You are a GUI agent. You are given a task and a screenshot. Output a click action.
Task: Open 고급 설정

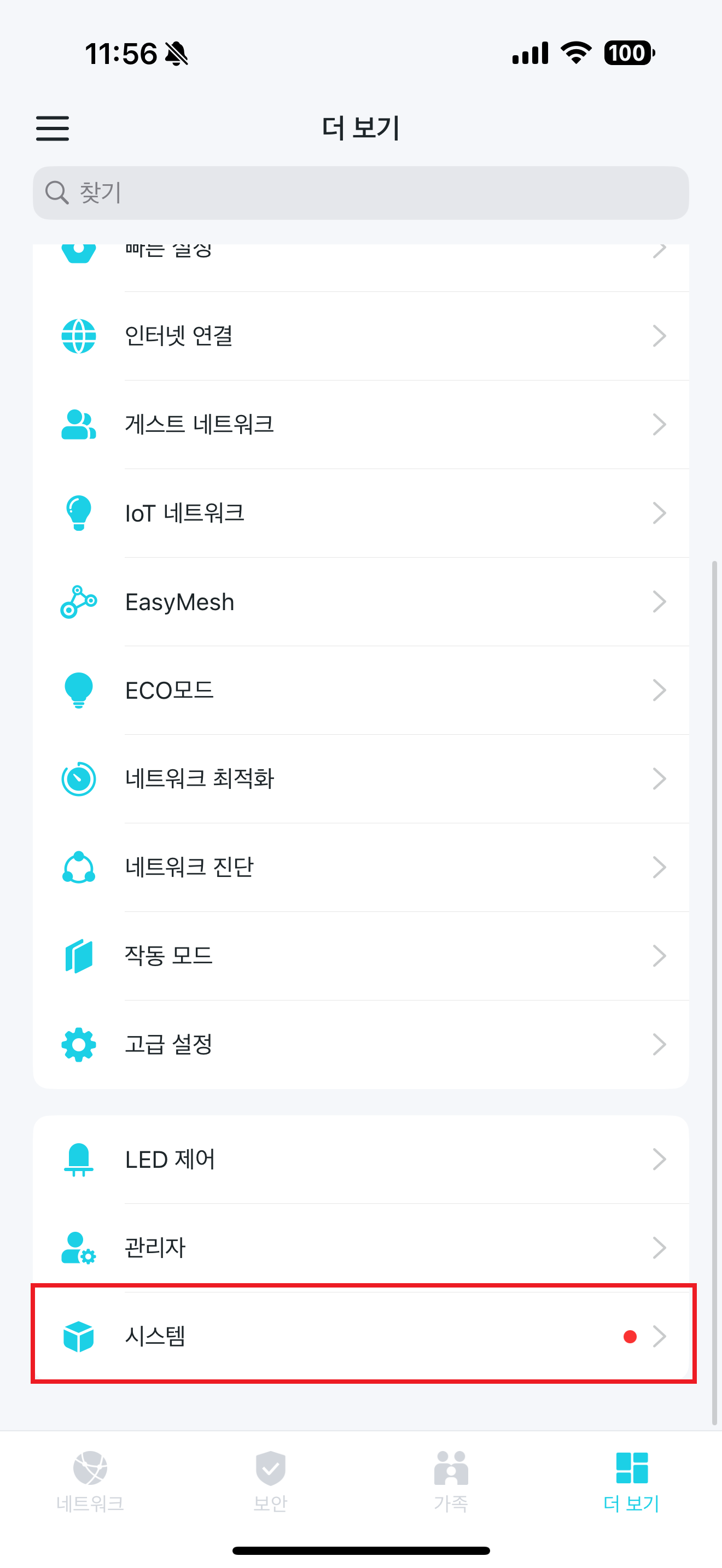click(361, 1045)
